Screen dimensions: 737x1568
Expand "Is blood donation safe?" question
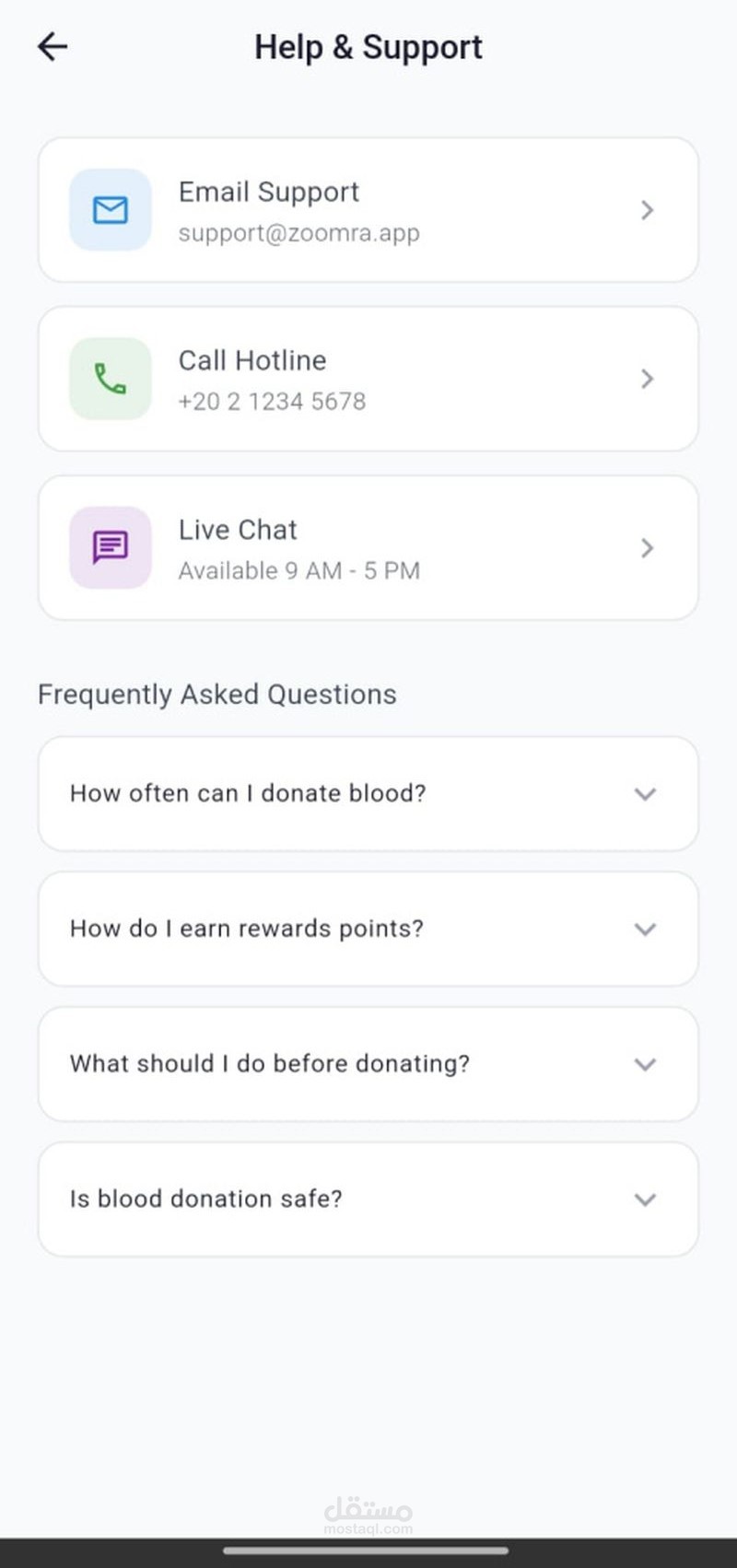(x=368, y=1199)
